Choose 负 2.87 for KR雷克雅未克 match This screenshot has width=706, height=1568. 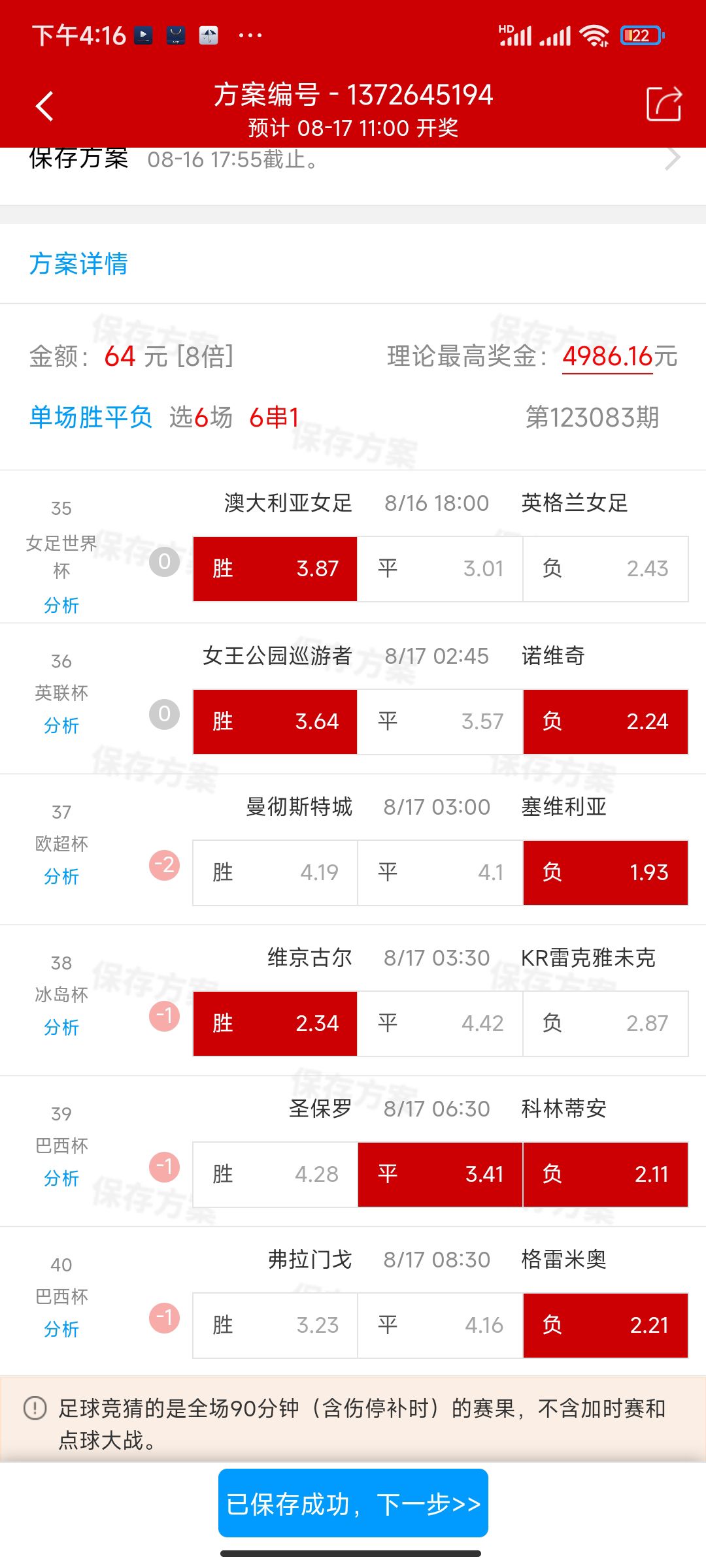605,1023
